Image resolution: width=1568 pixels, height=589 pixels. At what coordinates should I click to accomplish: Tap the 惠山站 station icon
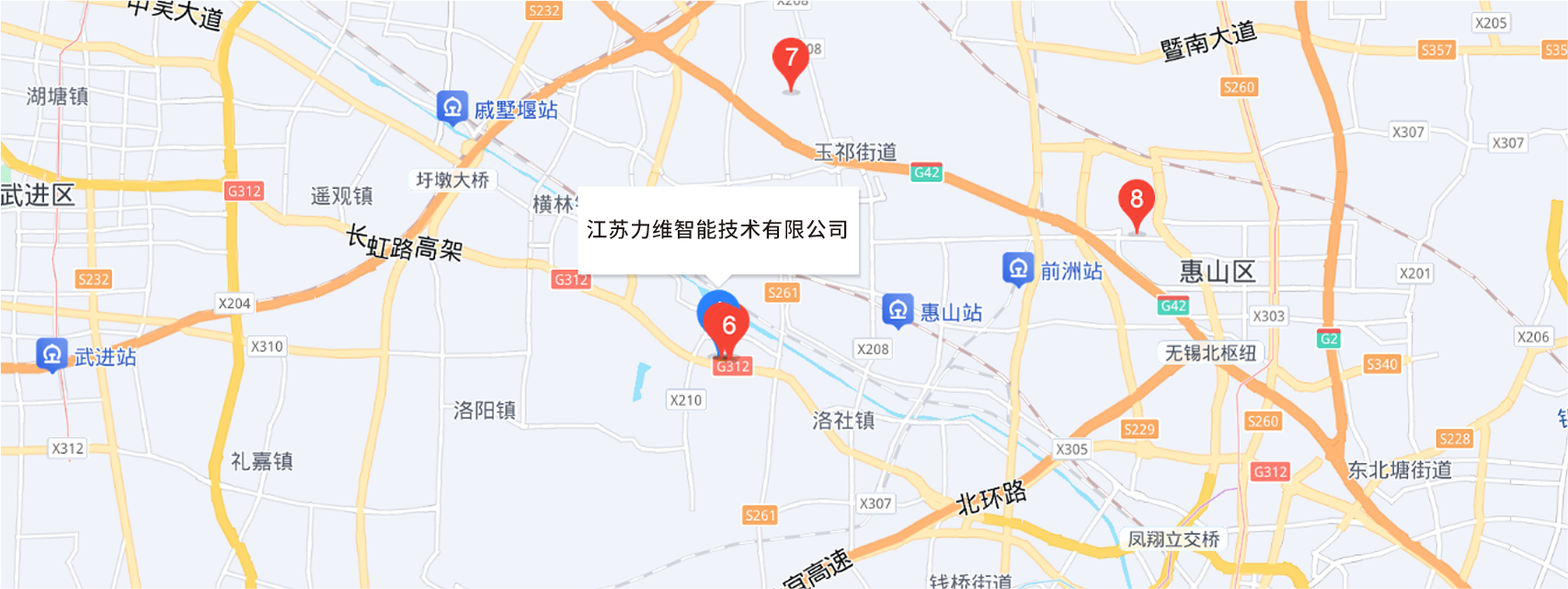coord(897,310)
